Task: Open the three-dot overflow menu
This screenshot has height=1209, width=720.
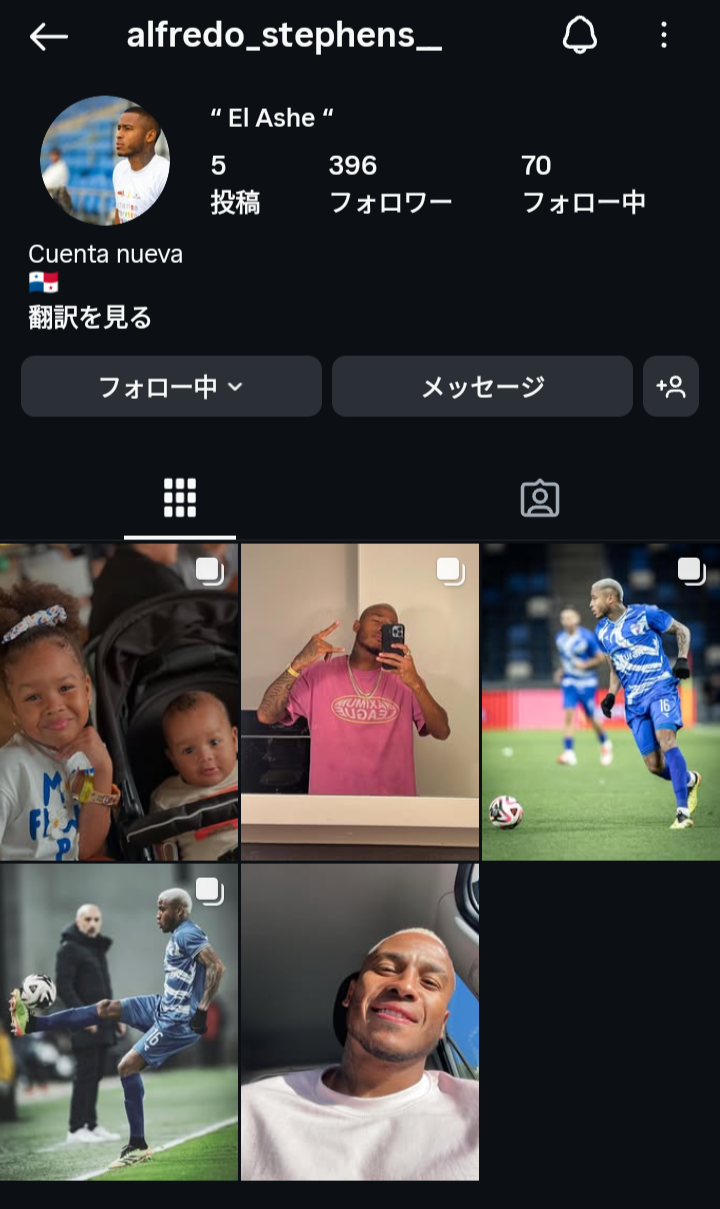Action: tap(664, 36)
